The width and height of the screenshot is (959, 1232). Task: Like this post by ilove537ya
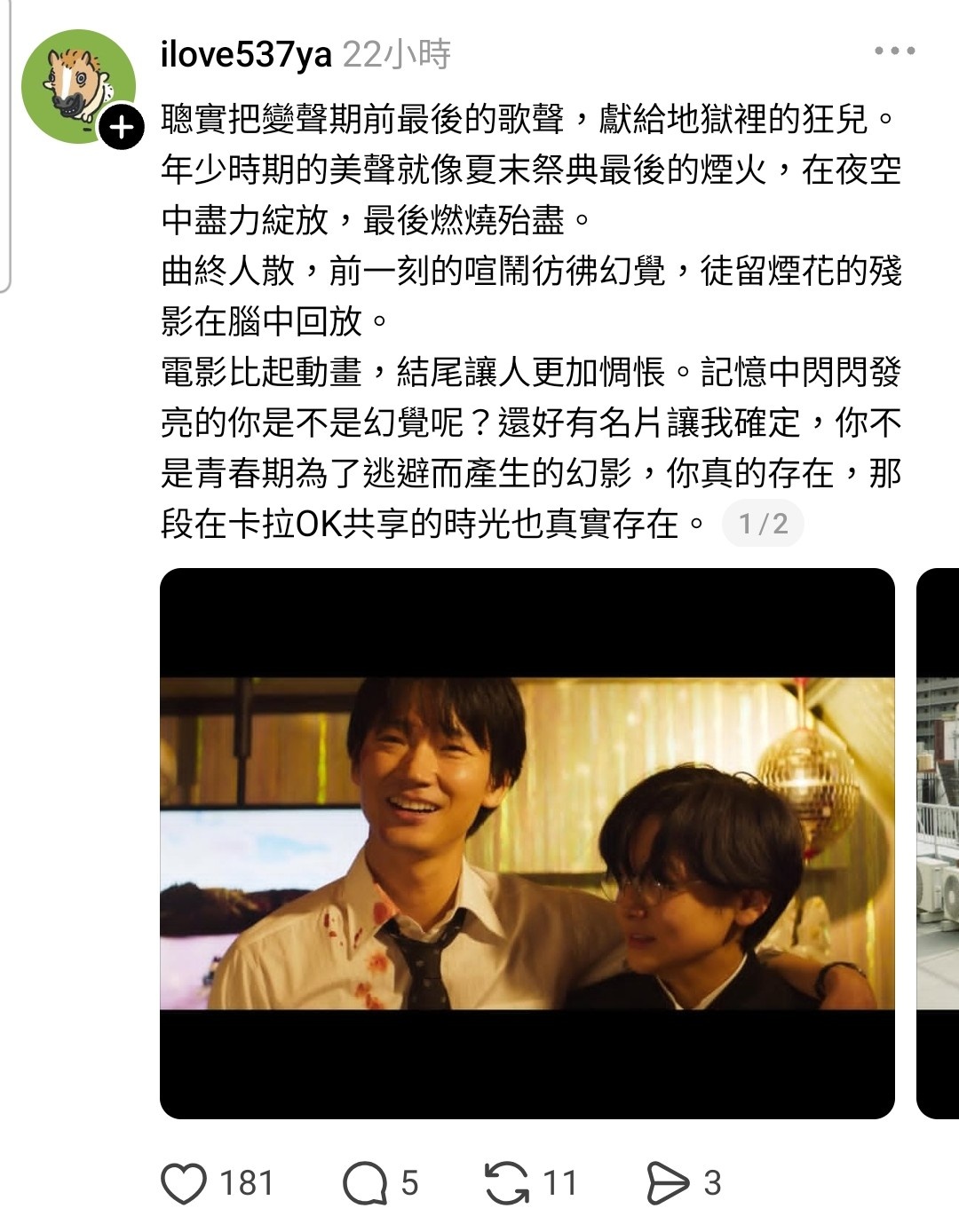(x=185, y=1184)
